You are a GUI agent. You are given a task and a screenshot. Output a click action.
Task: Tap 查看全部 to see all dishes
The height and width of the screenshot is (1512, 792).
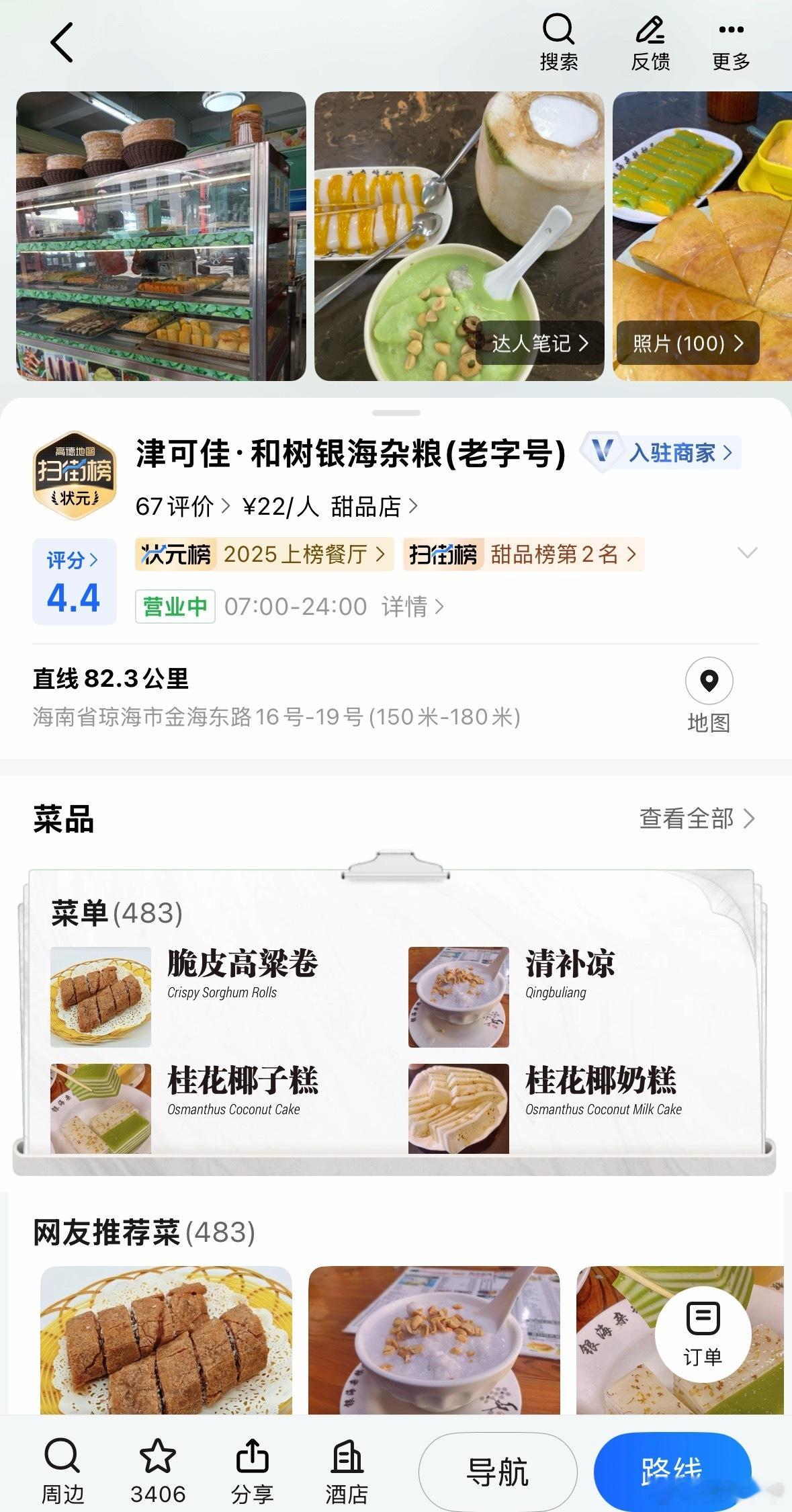point(697,818)
